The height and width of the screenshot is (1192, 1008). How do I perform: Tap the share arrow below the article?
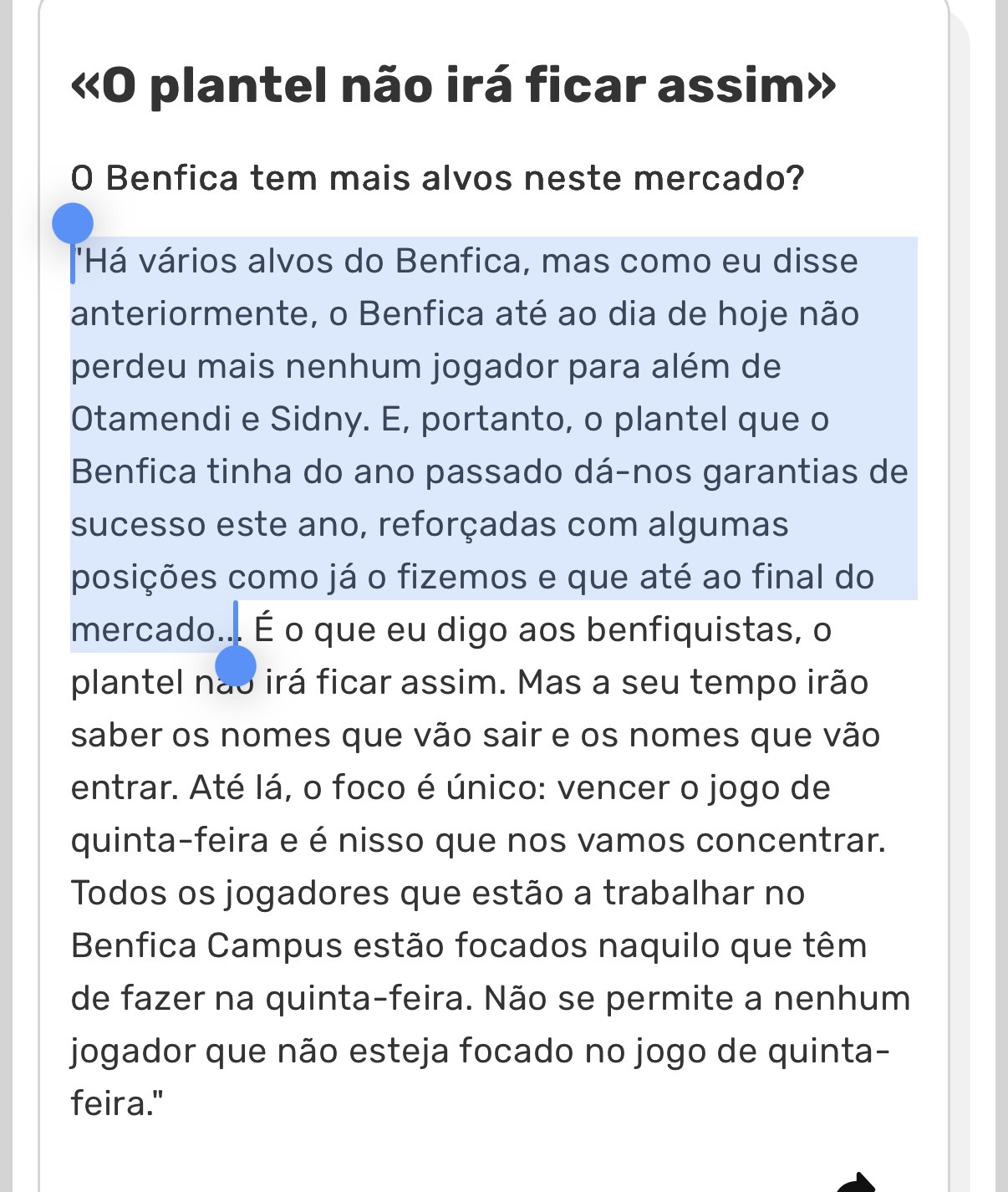[x=856, y=1183]
